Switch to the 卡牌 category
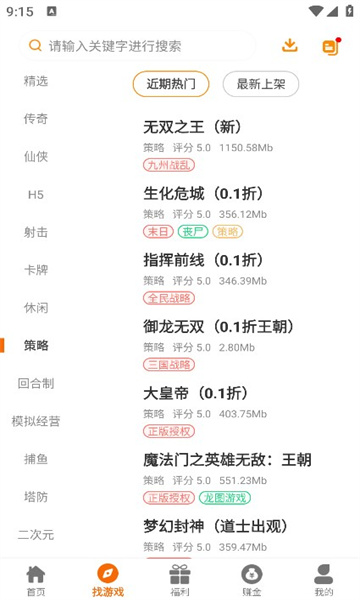 [x=36, y=270]
